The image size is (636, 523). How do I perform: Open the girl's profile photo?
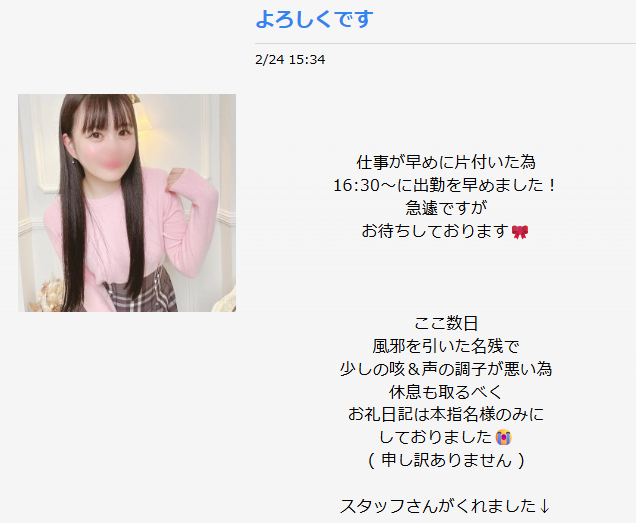point(127,203)
